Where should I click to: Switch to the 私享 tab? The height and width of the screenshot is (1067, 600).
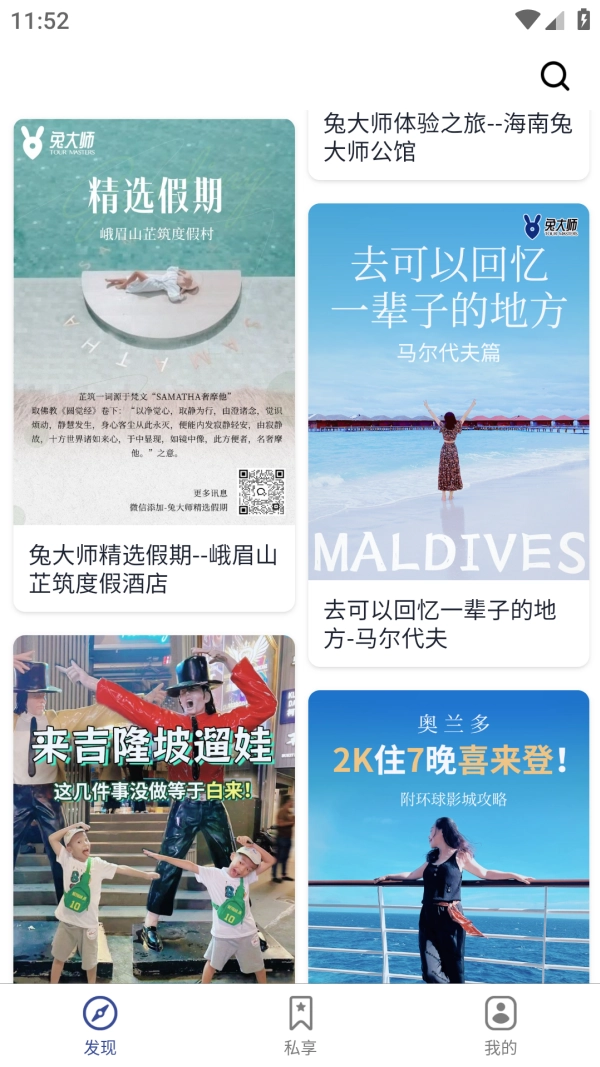tap(300, 1025)
